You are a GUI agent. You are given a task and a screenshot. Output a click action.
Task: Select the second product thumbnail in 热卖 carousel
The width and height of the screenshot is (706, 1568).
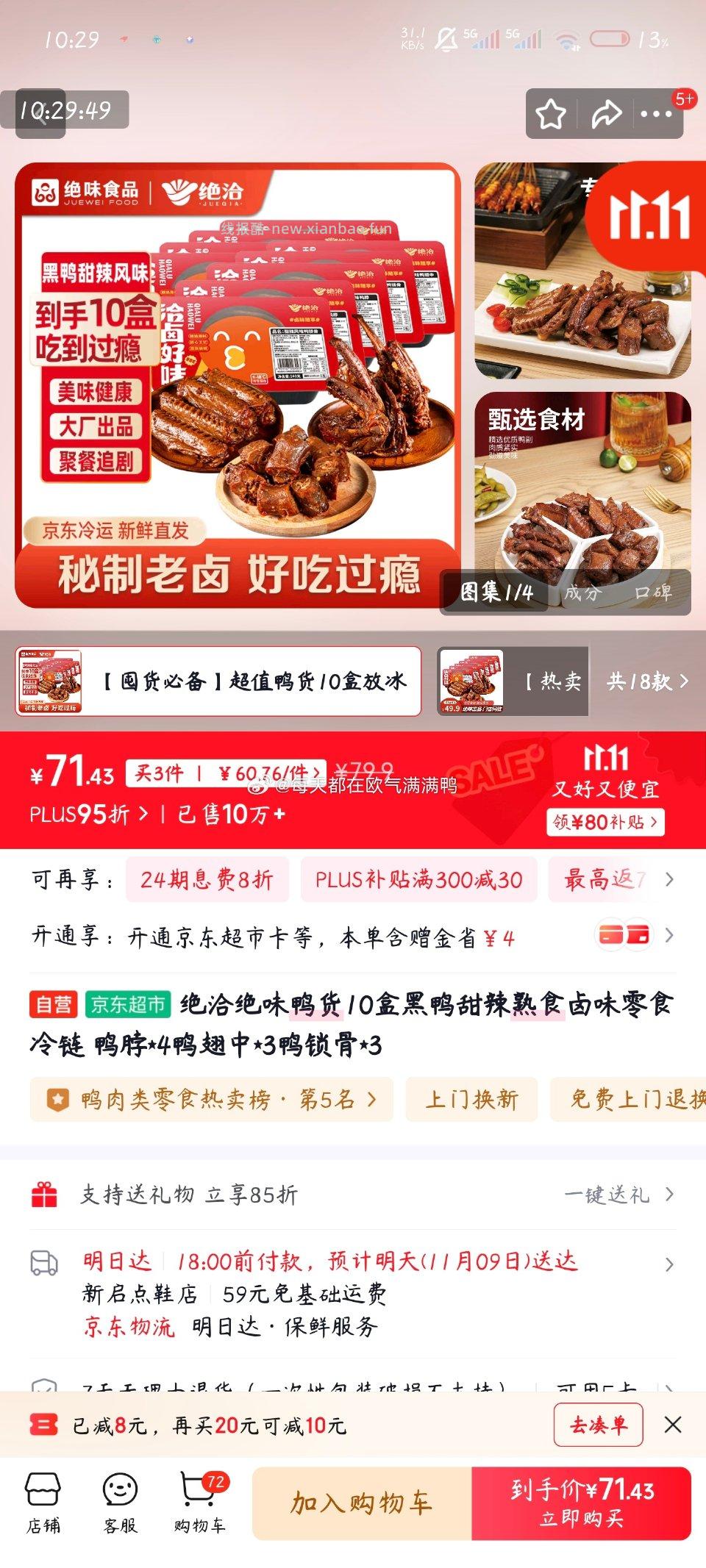(471, 681)
